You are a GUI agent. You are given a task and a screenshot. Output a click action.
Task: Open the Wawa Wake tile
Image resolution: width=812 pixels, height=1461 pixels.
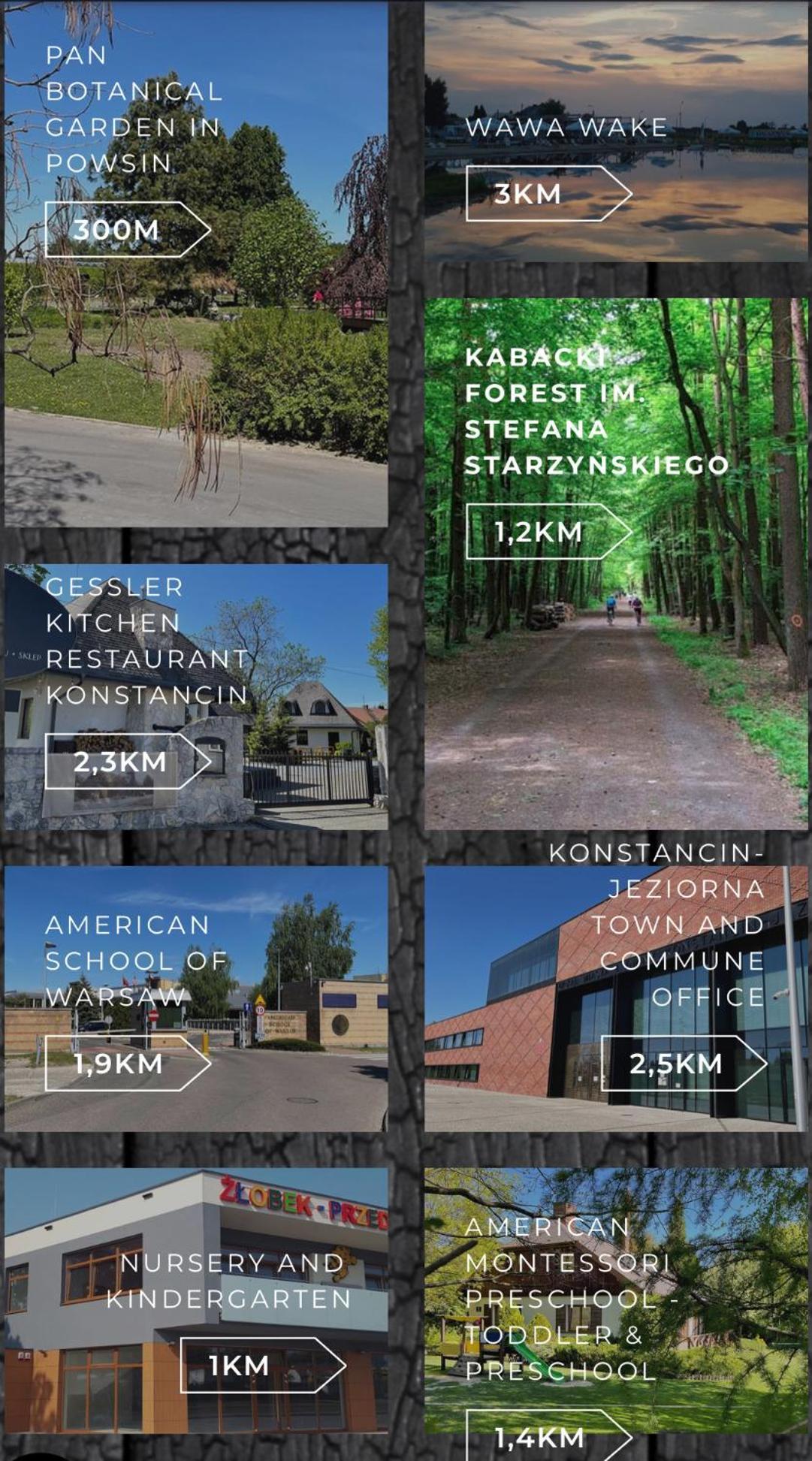pyautogui.click(x=616, y=131)
